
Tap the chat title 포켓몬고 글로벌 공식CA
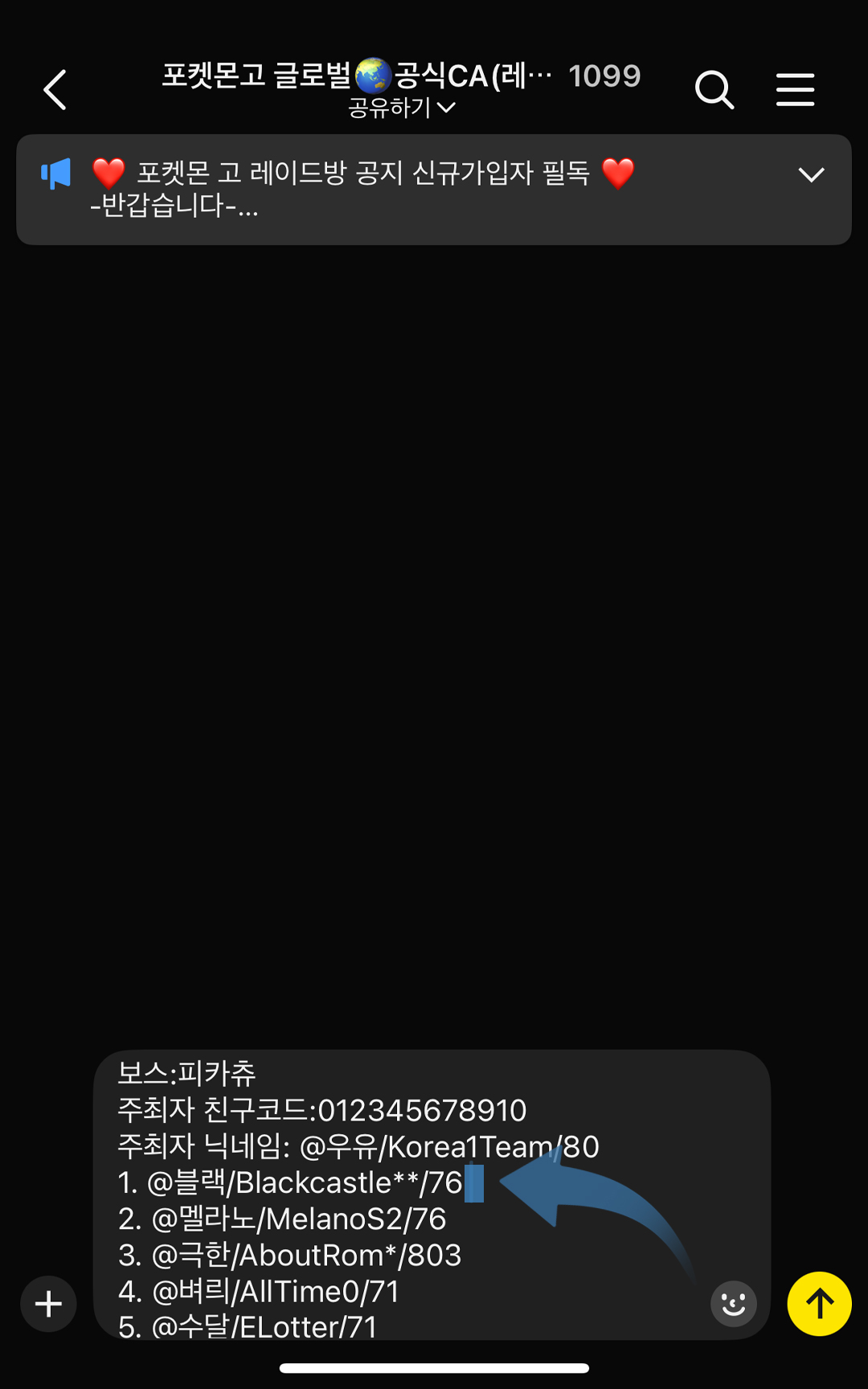click(354, 75)
